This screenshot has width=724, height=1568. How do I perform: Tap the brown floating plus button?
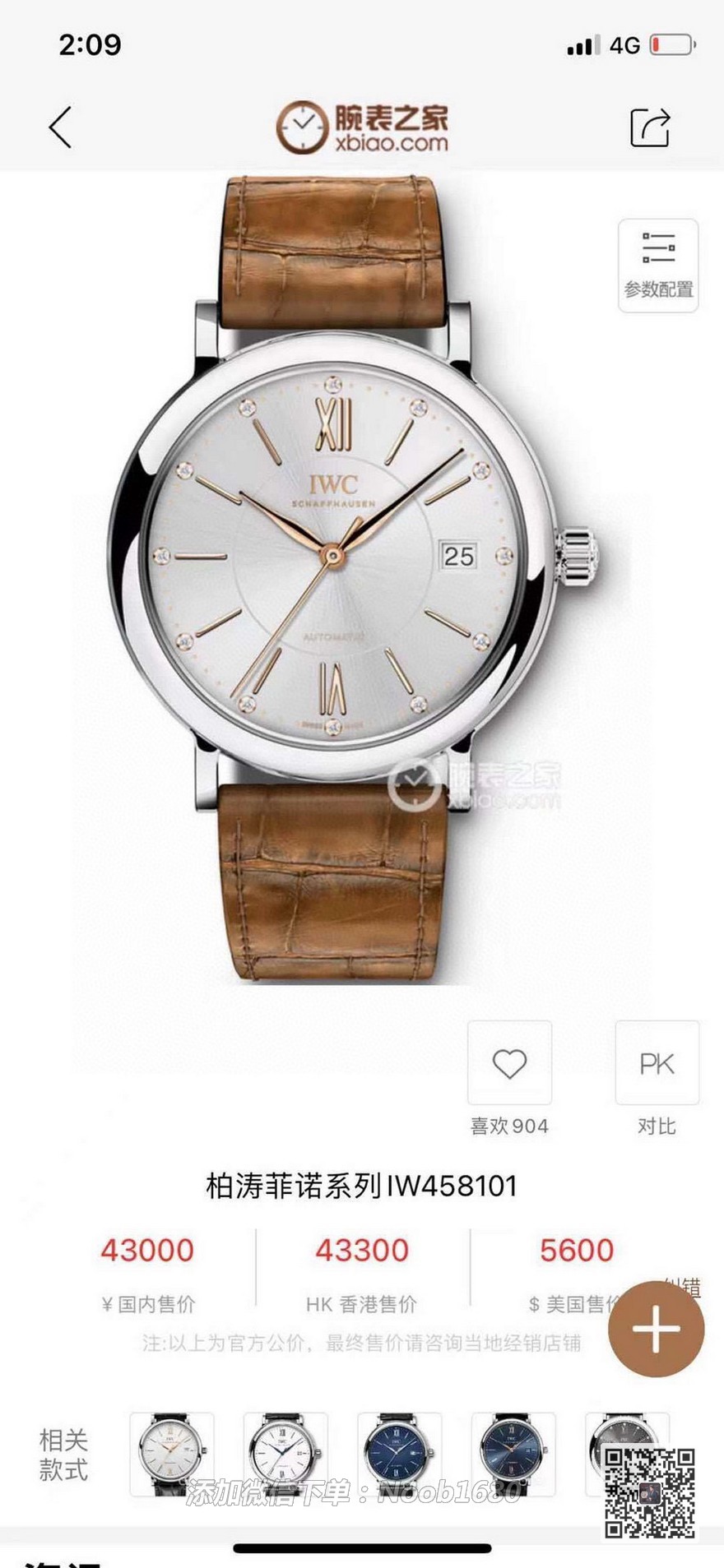(x=656, y=1329)
